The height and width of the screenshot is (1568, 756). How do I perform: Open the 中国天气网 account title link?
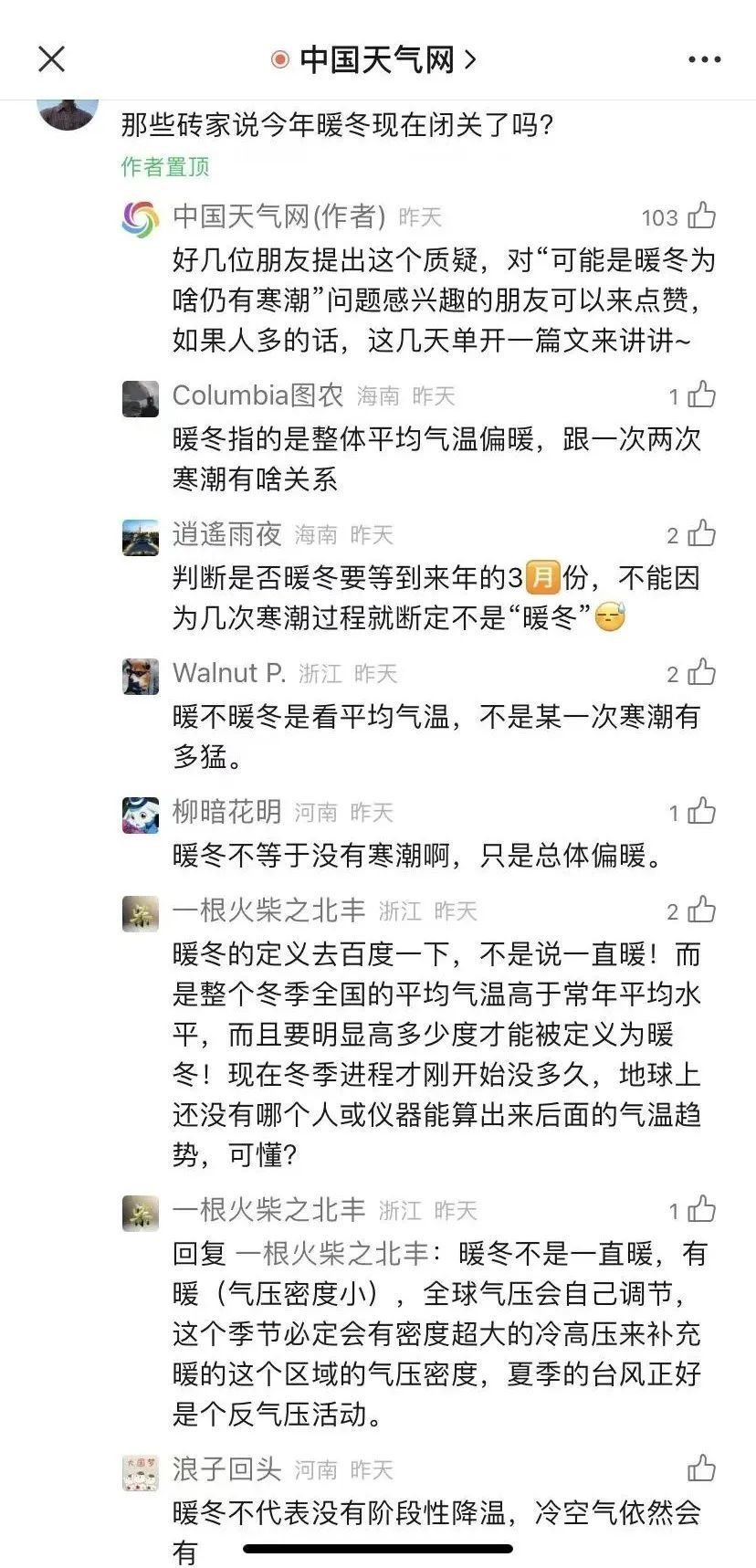pyautogui.click(x=375, y=60)
